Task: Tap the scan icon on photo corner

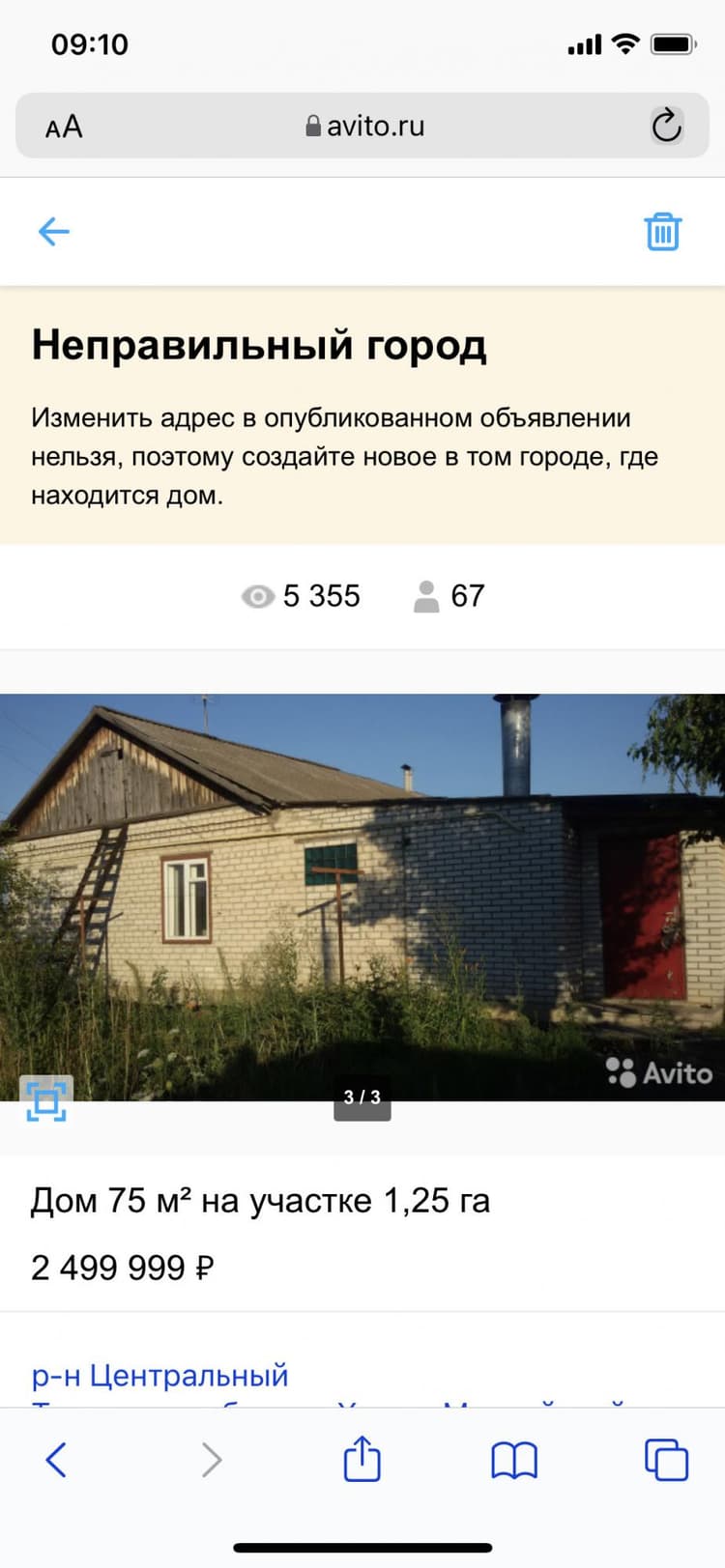Action: 46,1101
